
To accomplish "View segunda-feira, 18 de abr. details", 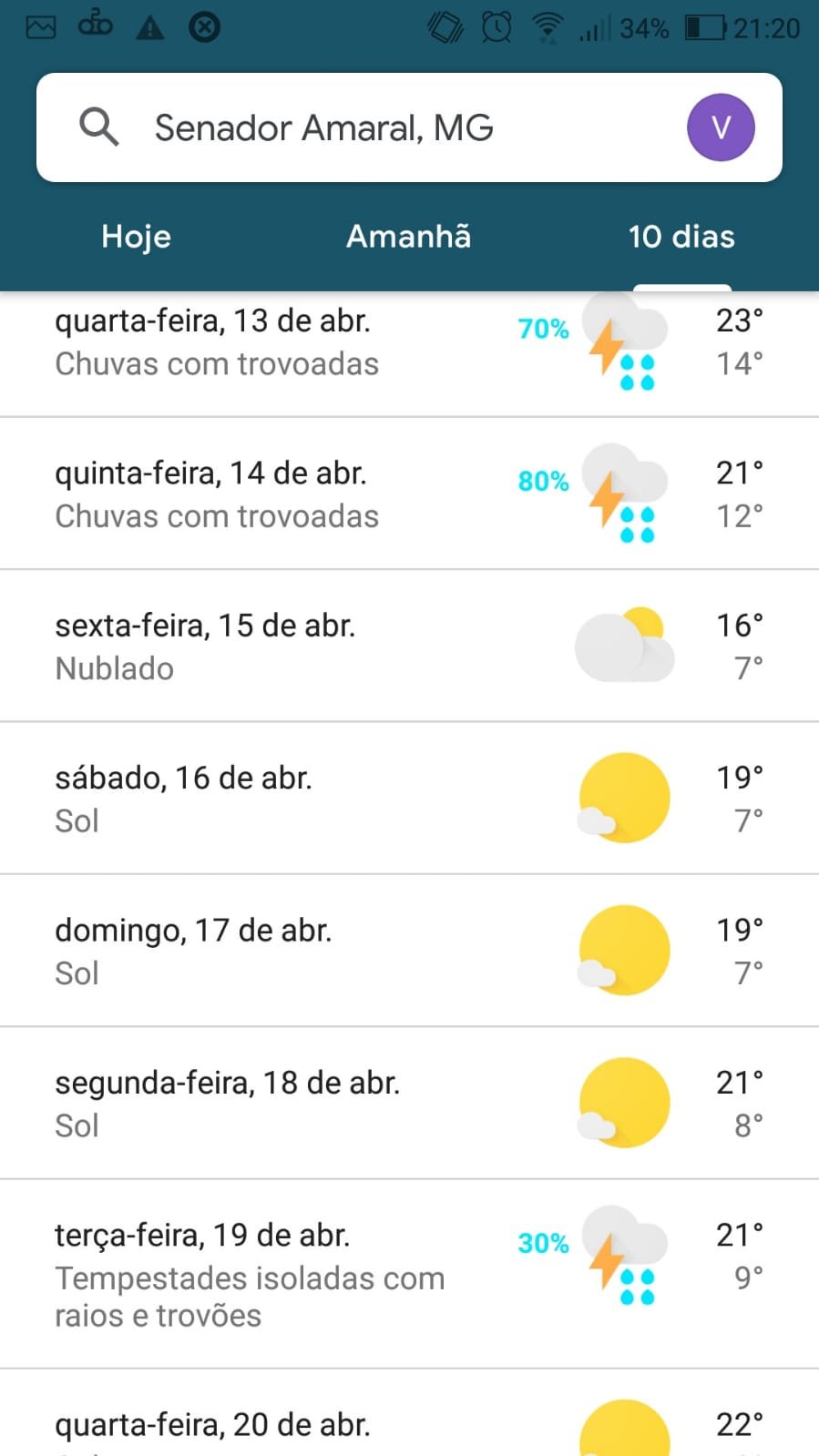I will (x=409, y=1103).
